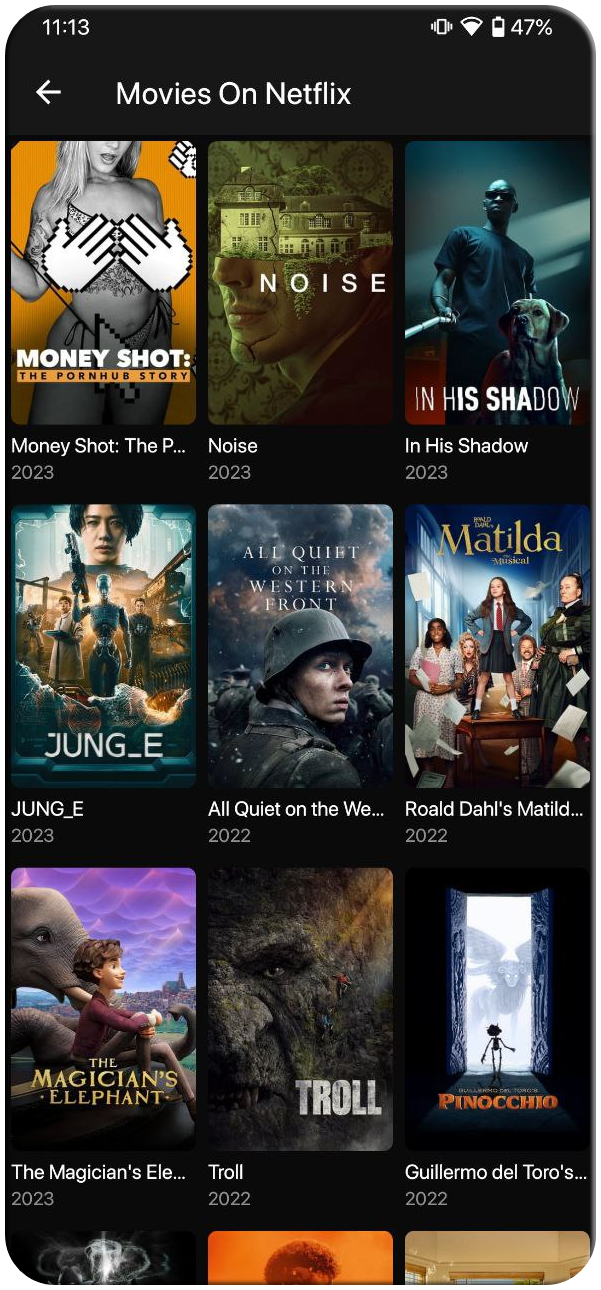View details for In His Shadow

(497, 283)
